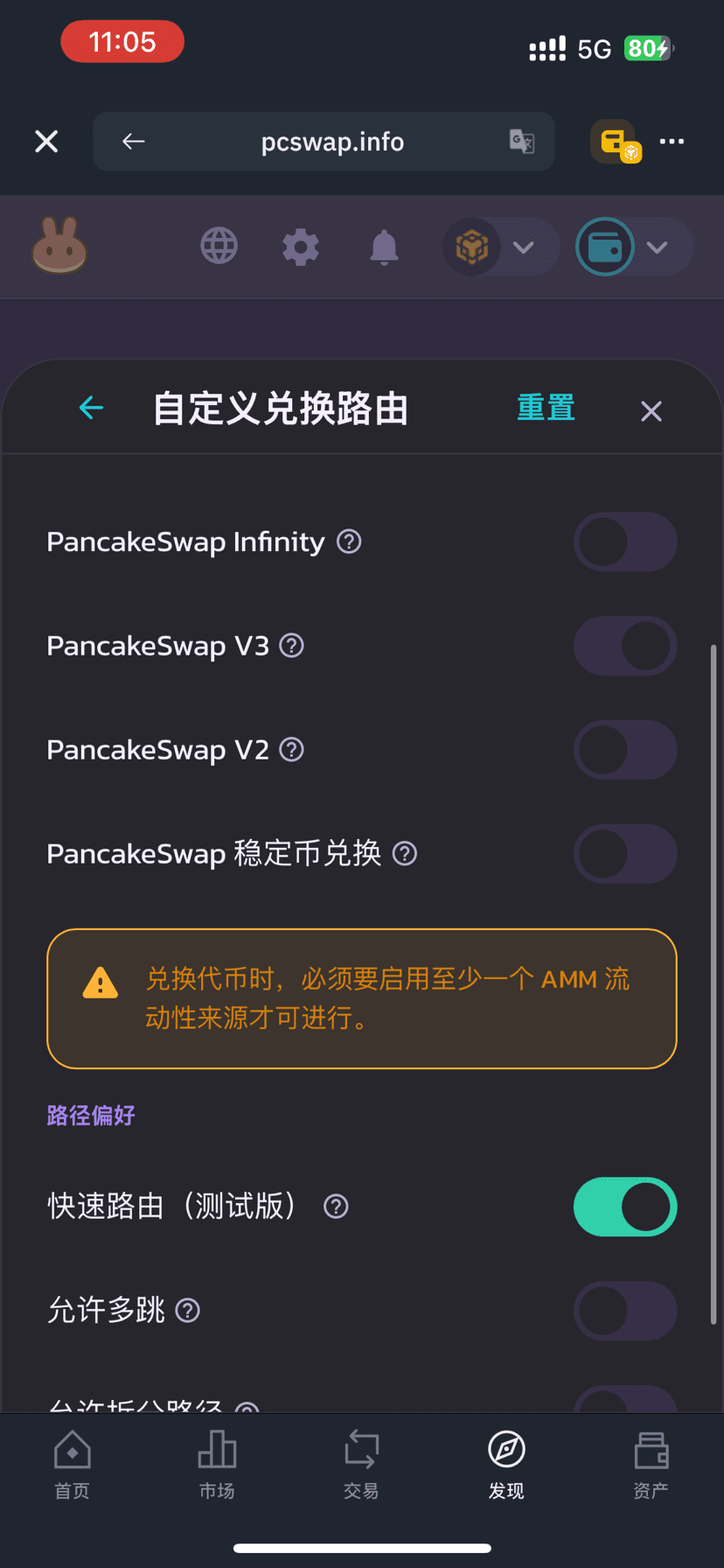Switch to the 资产 tab
Viewport: 724px width, 1568px height.
click(651, 1464)
